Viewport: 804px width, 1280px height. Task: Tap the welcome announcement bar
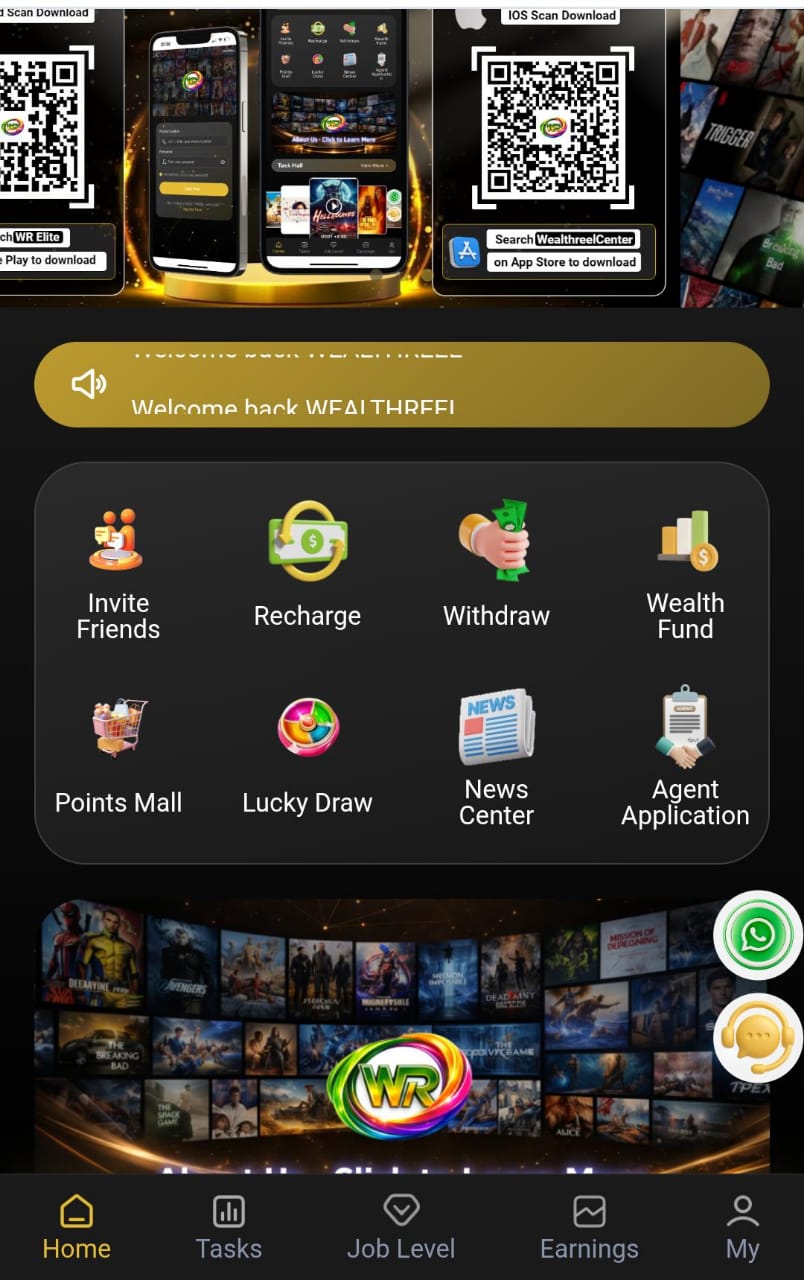click(402, 385)
